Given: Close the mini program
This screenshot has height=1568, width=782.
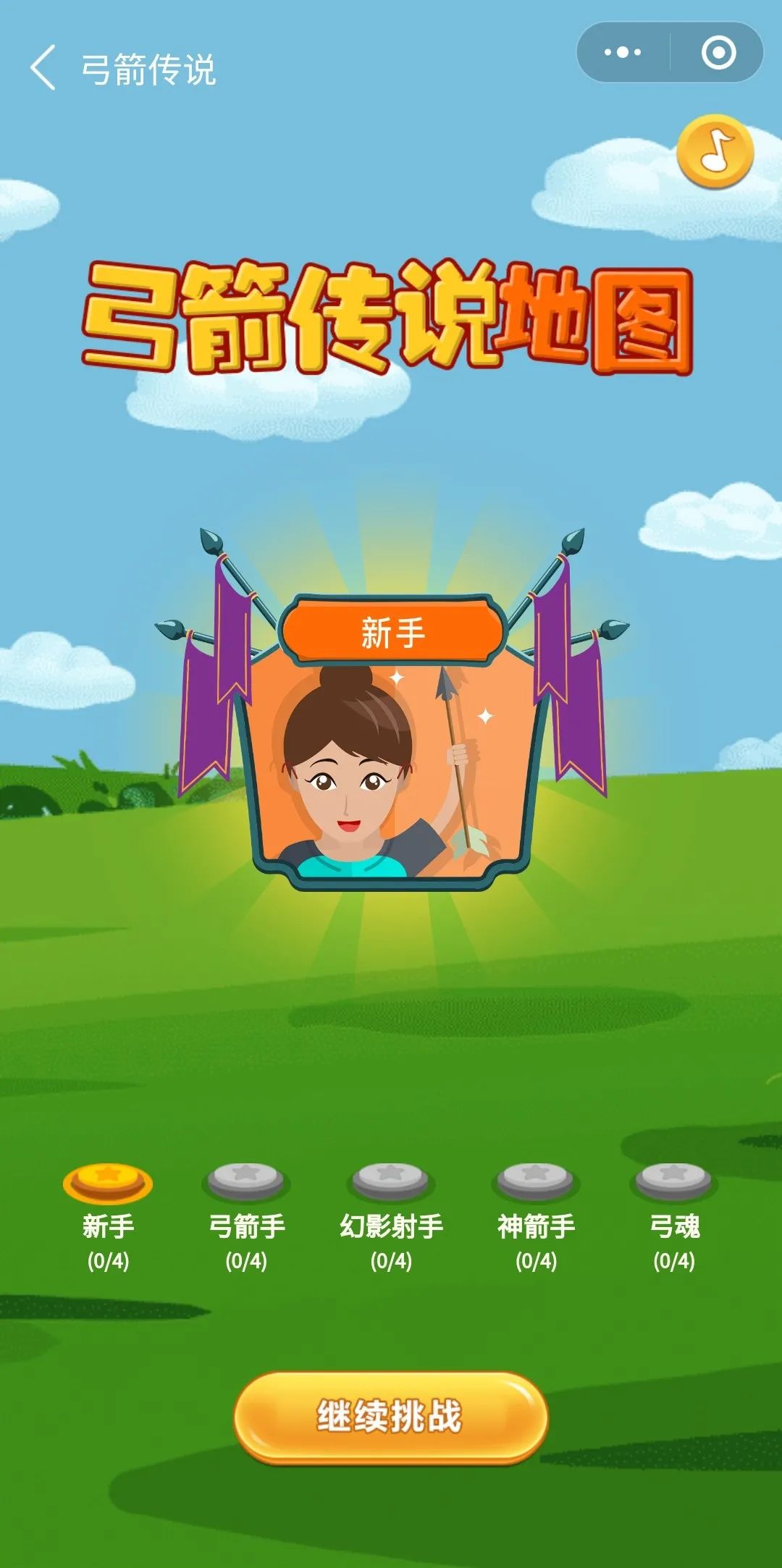Looking at the screenshot, I should click(x=718, y=52).
